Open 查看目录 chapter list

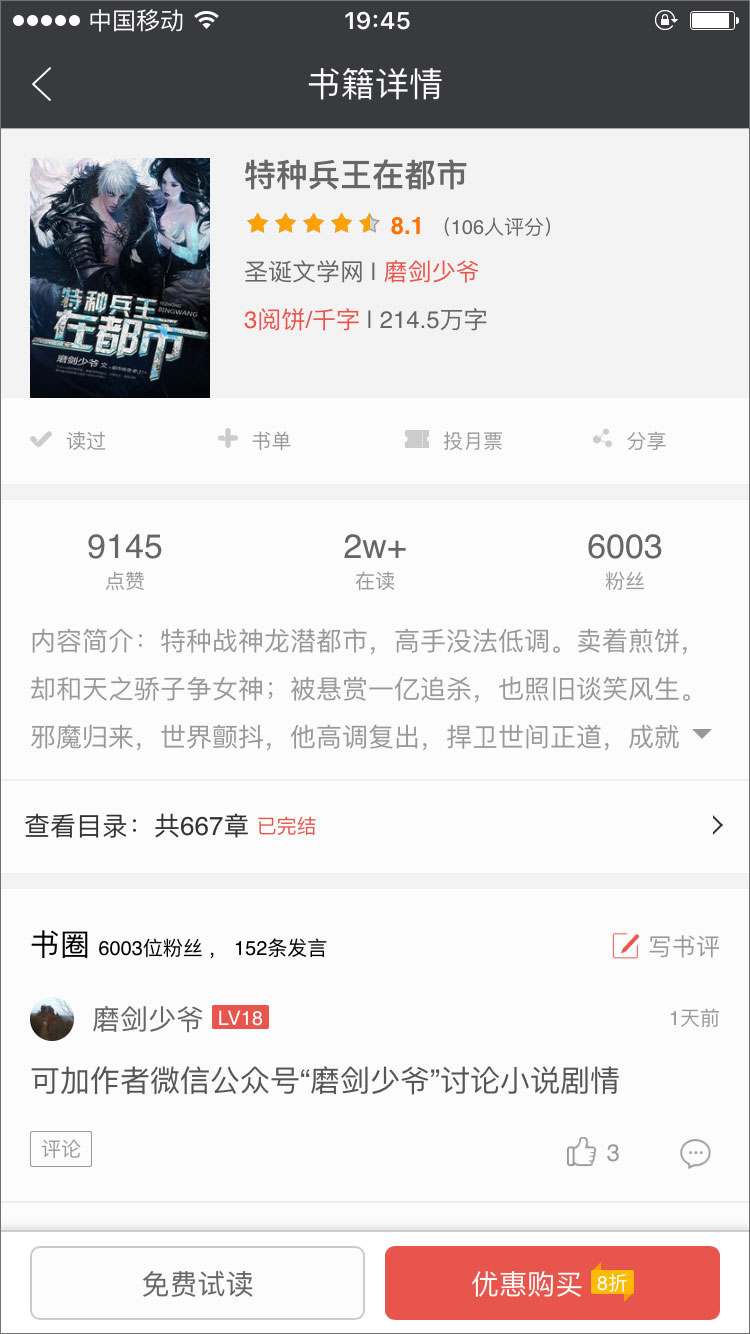coord(374,826)
